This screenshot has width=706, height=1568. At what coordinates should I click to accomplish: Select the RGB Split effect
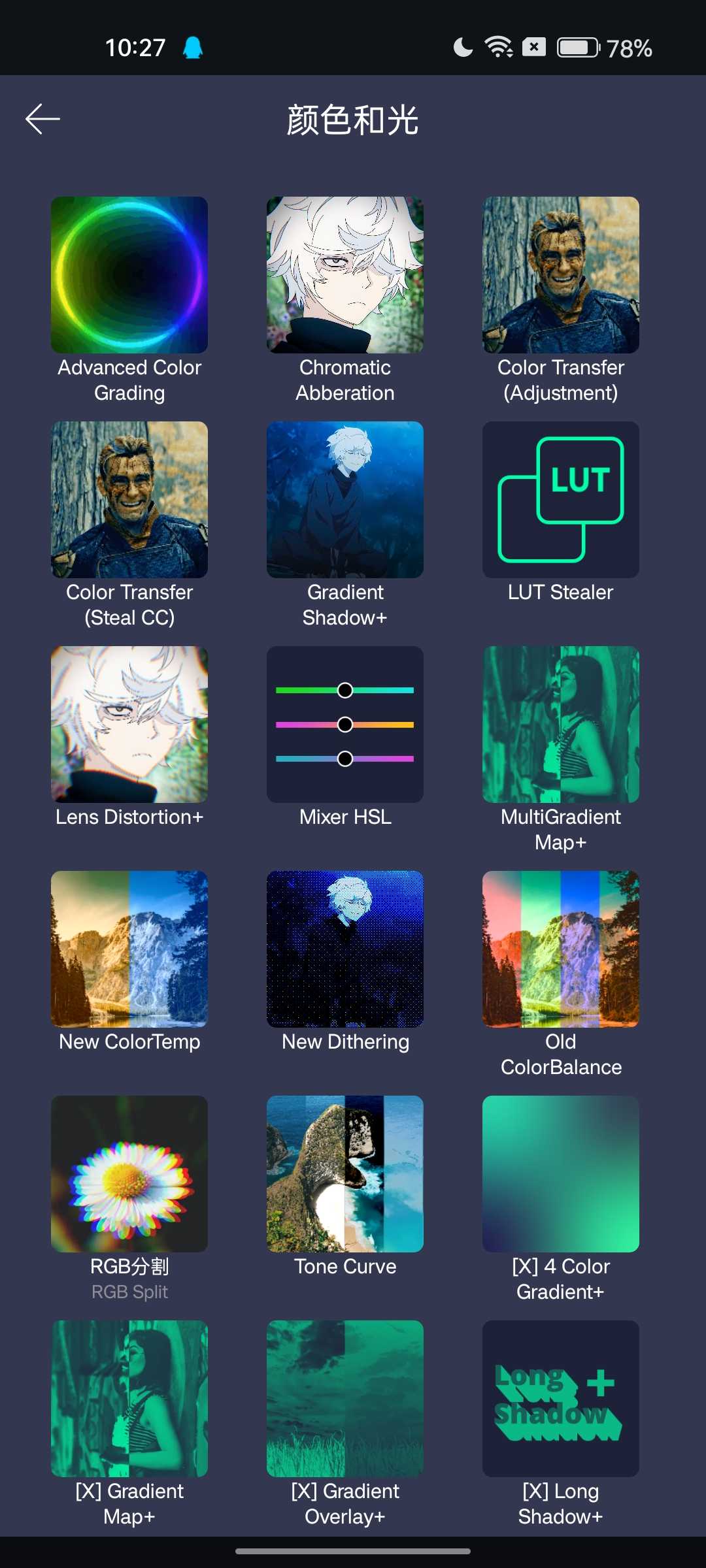[x=129, y=1174]
